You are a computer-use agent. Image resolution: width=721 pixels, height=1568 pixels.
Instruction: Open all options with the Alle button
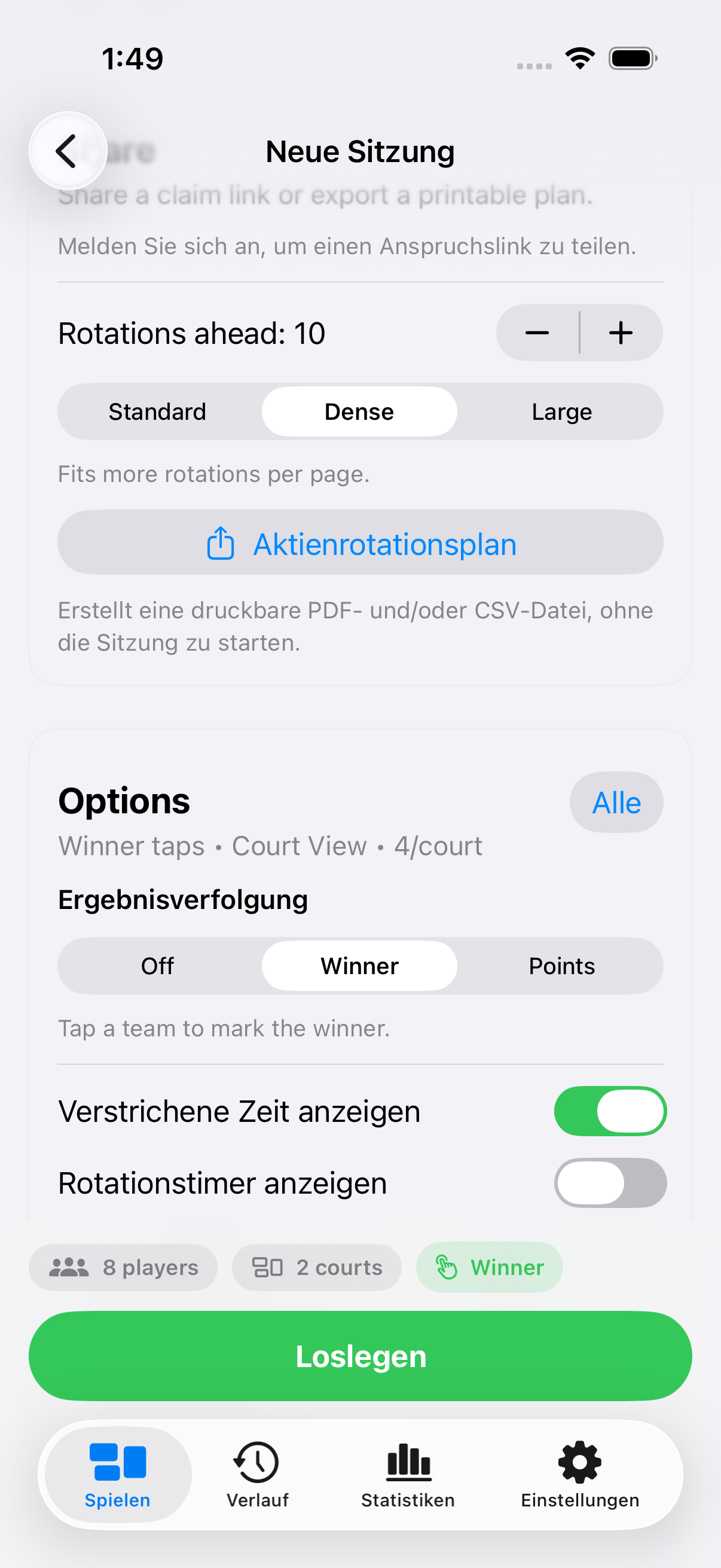(616, 802)
